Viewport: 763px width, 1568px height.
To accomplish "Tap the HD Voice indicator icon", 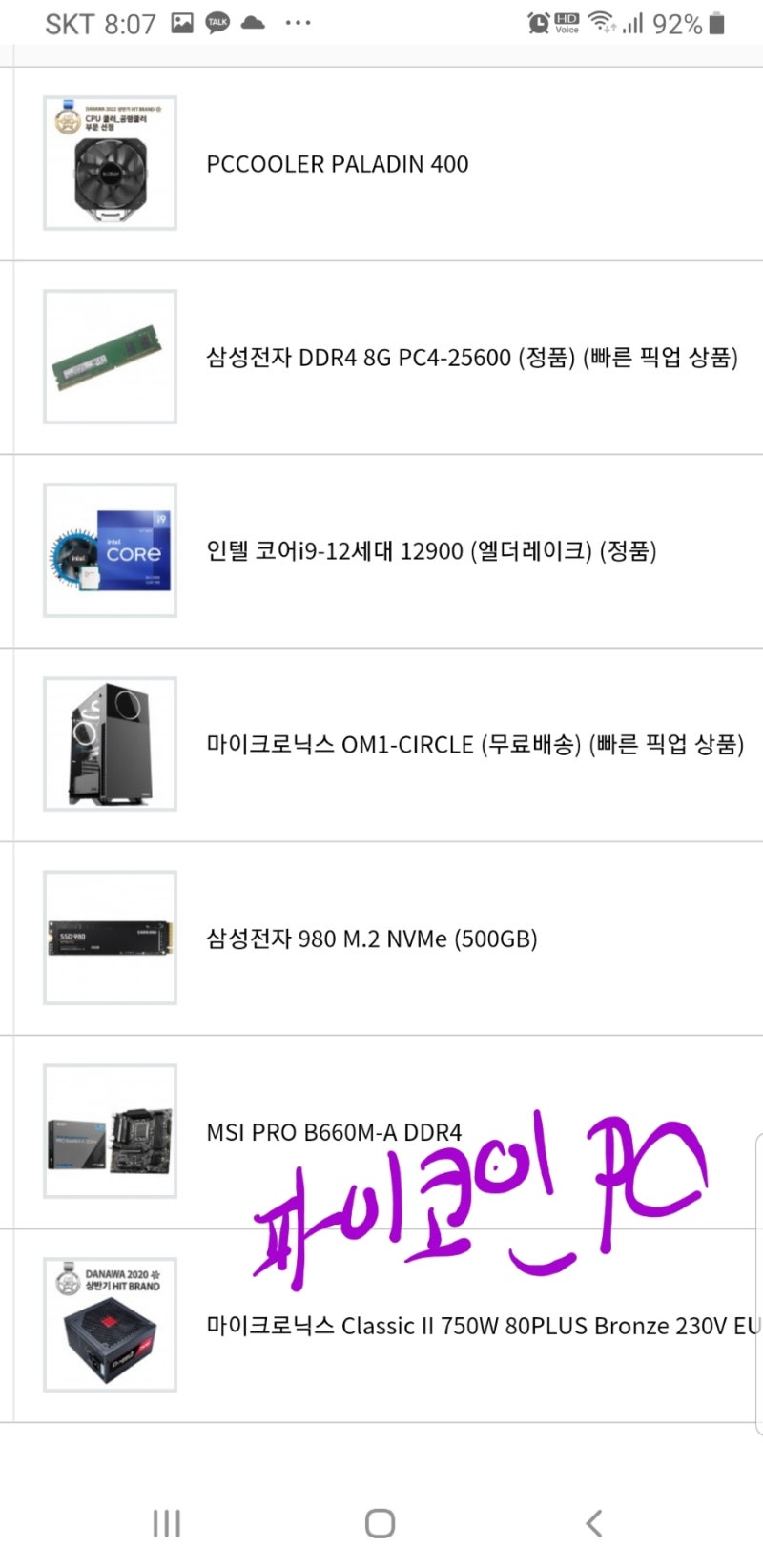I will coord(565,21).
